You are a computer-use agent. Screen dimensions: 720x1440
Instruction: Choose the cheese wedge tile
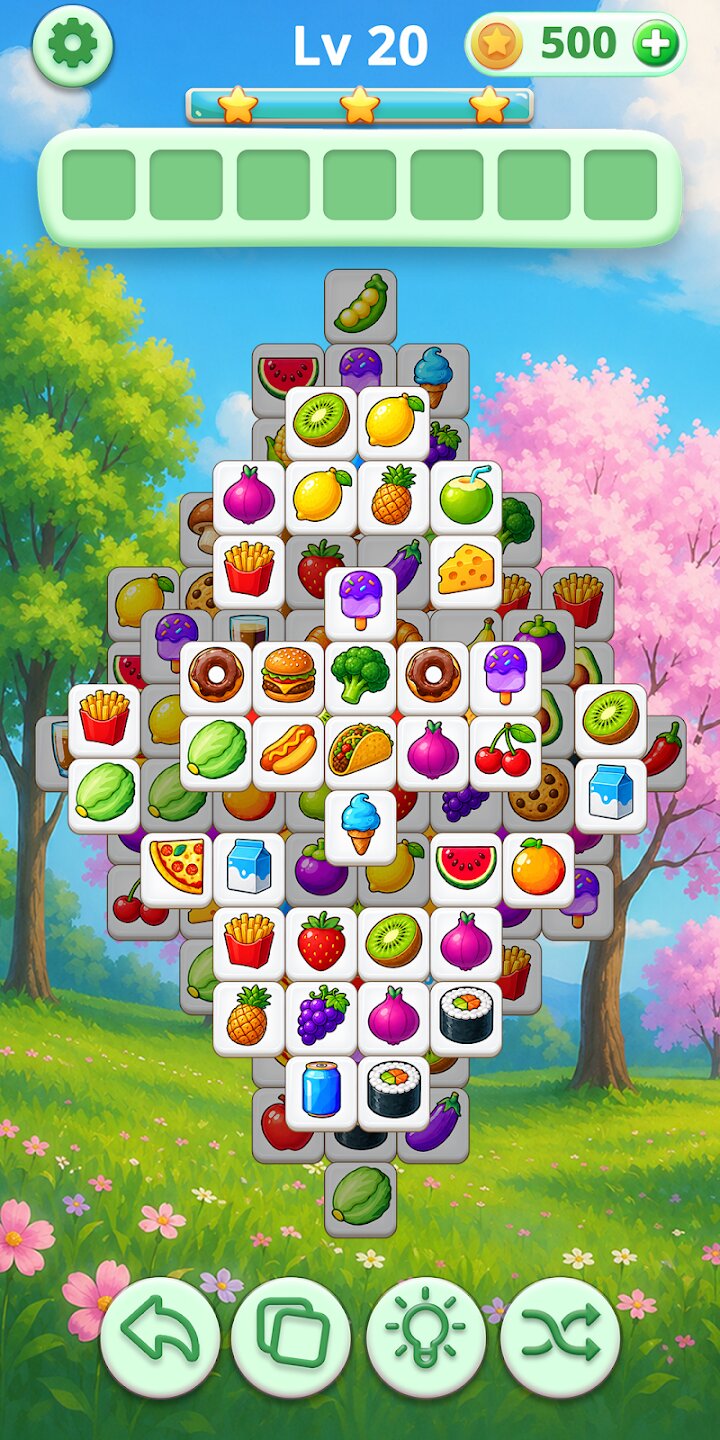point(466,572)
